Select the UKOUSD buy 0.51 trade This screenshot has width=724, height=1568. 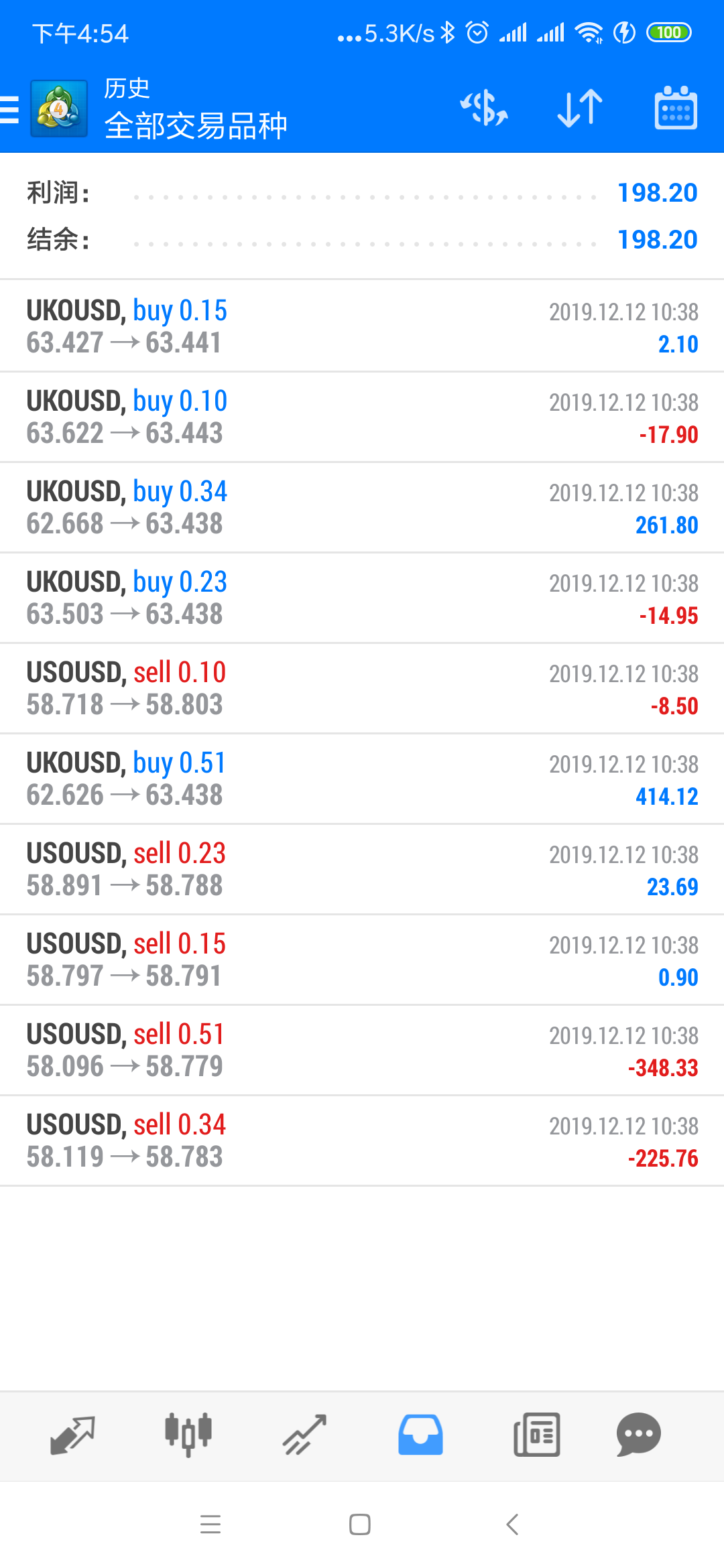tap(362, 779)
